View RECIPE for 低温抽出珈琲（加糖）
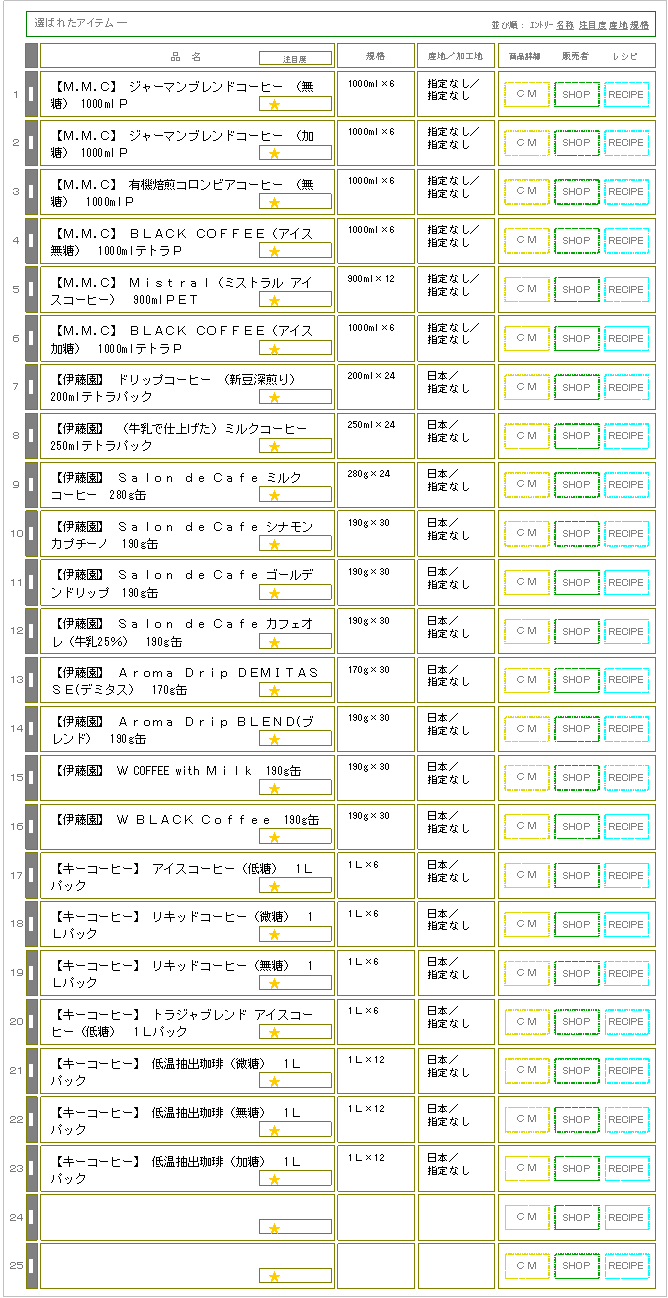668x1298 pixels. (626, 1168)
